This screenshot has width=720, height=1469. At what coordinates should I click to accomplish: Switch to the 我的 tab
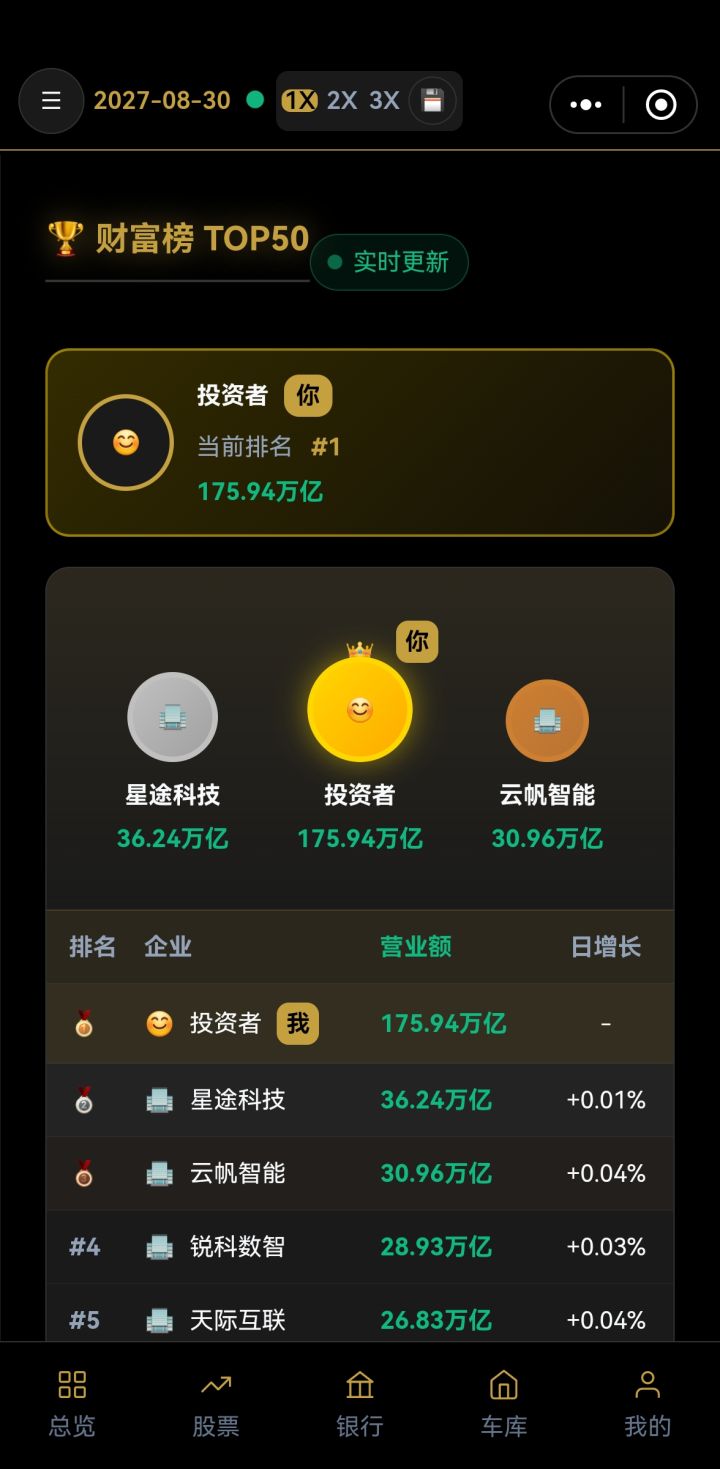[x=649, y=1397]
